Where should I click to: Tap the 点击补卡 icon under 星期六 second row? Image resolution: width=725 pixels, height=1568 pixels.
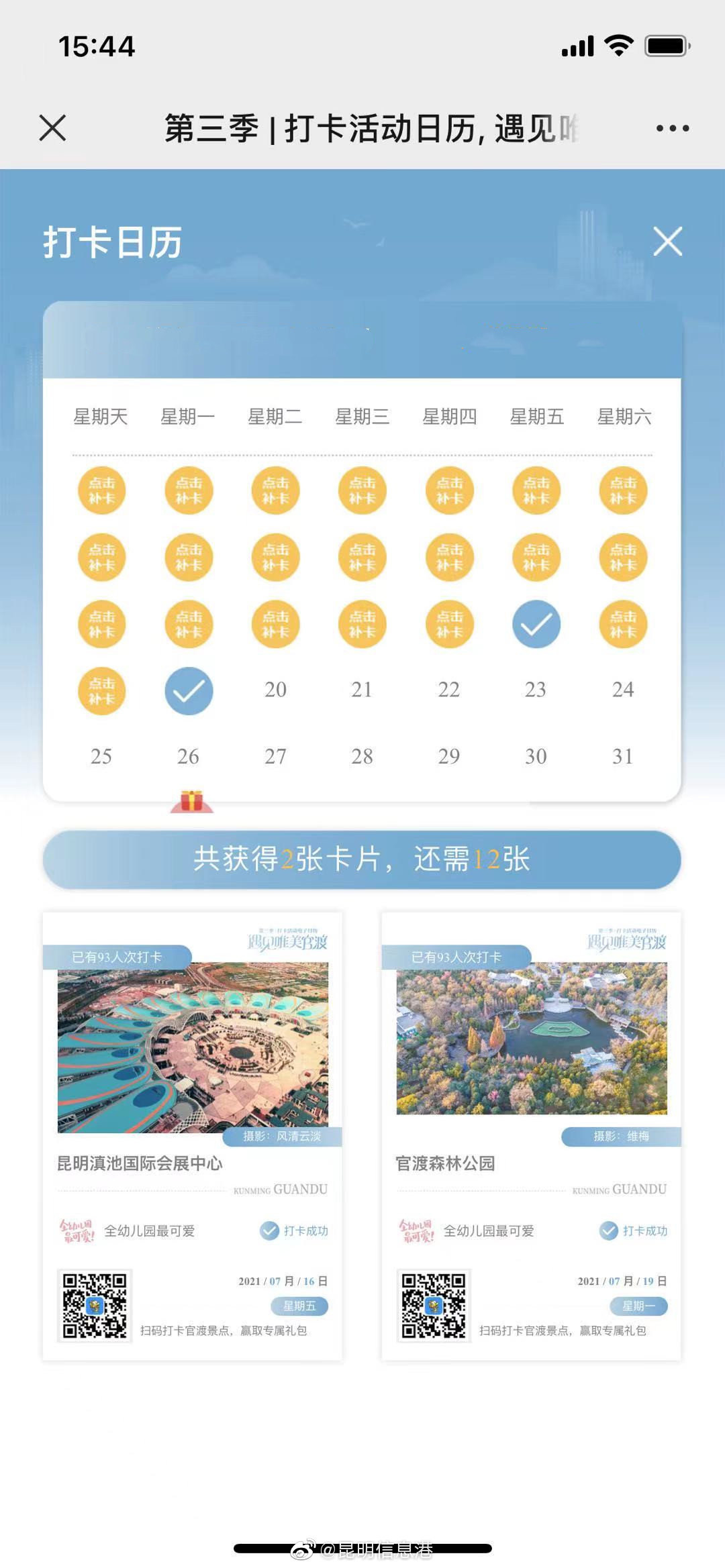click(622, 557)
